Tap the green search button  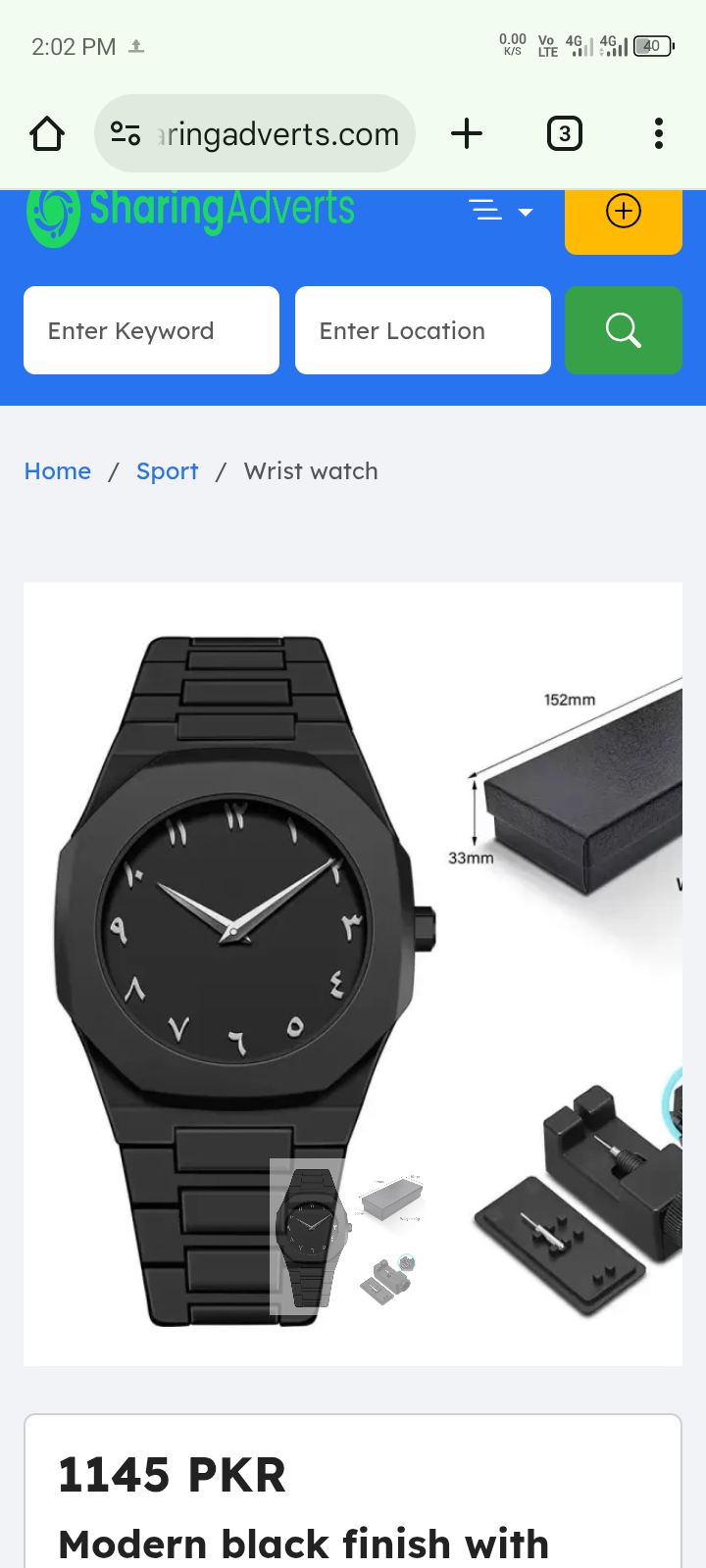pyautogui.click(x=623, y=330)
